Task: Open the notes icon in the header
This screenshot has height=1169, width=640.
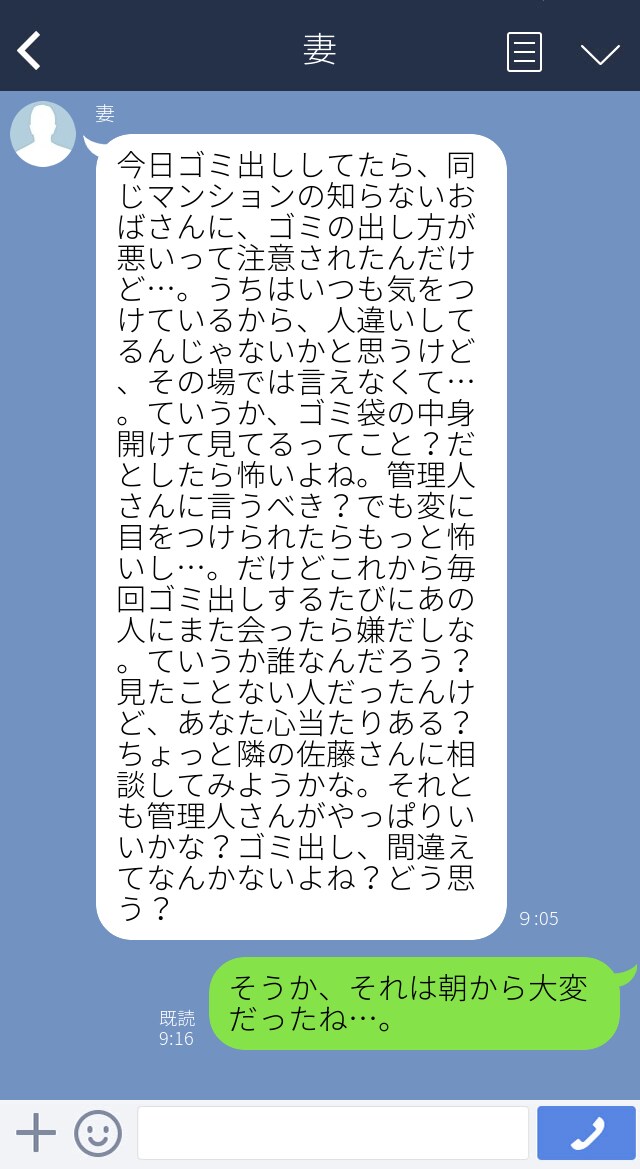Action: tap(524, 52)
